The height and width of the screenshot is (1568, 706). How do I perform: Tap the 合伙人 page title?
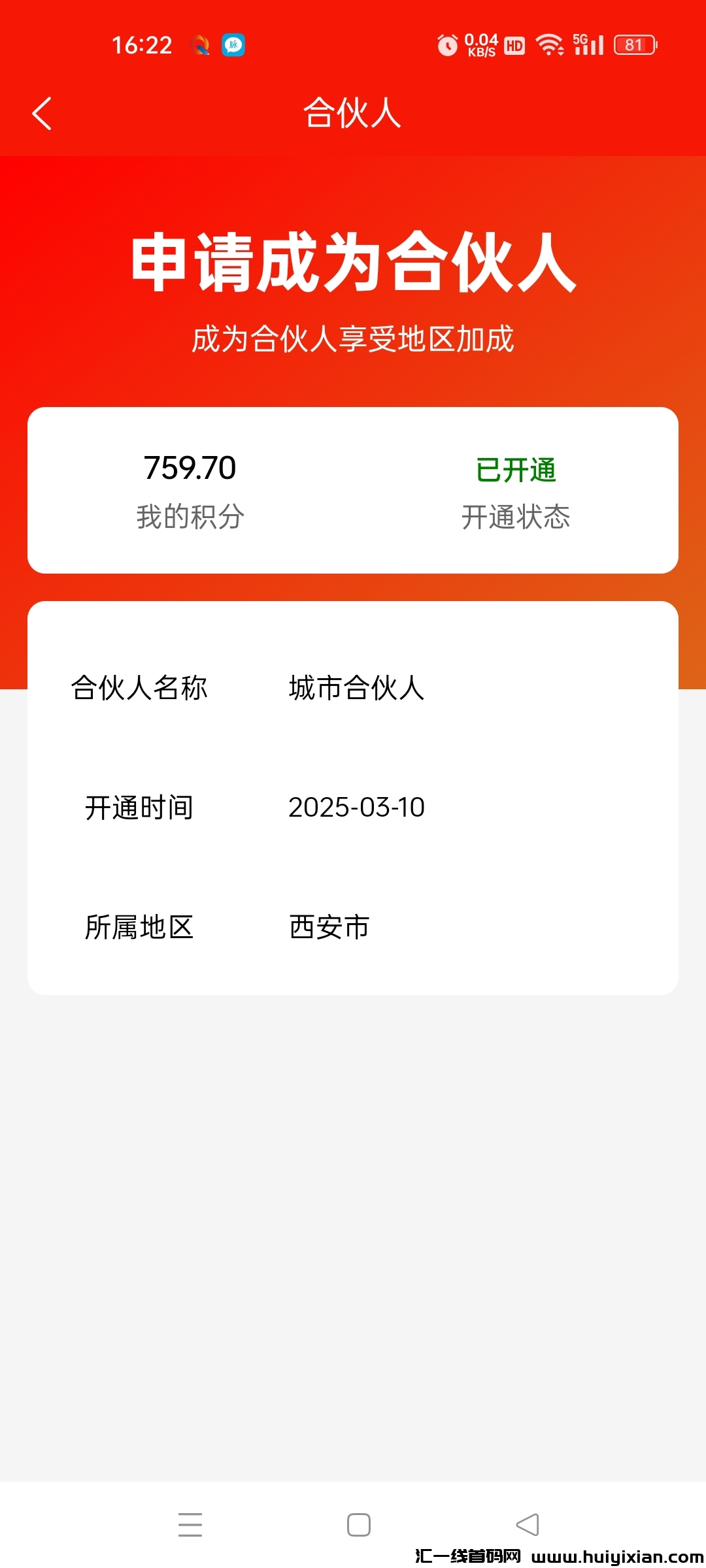click(353, 112)
